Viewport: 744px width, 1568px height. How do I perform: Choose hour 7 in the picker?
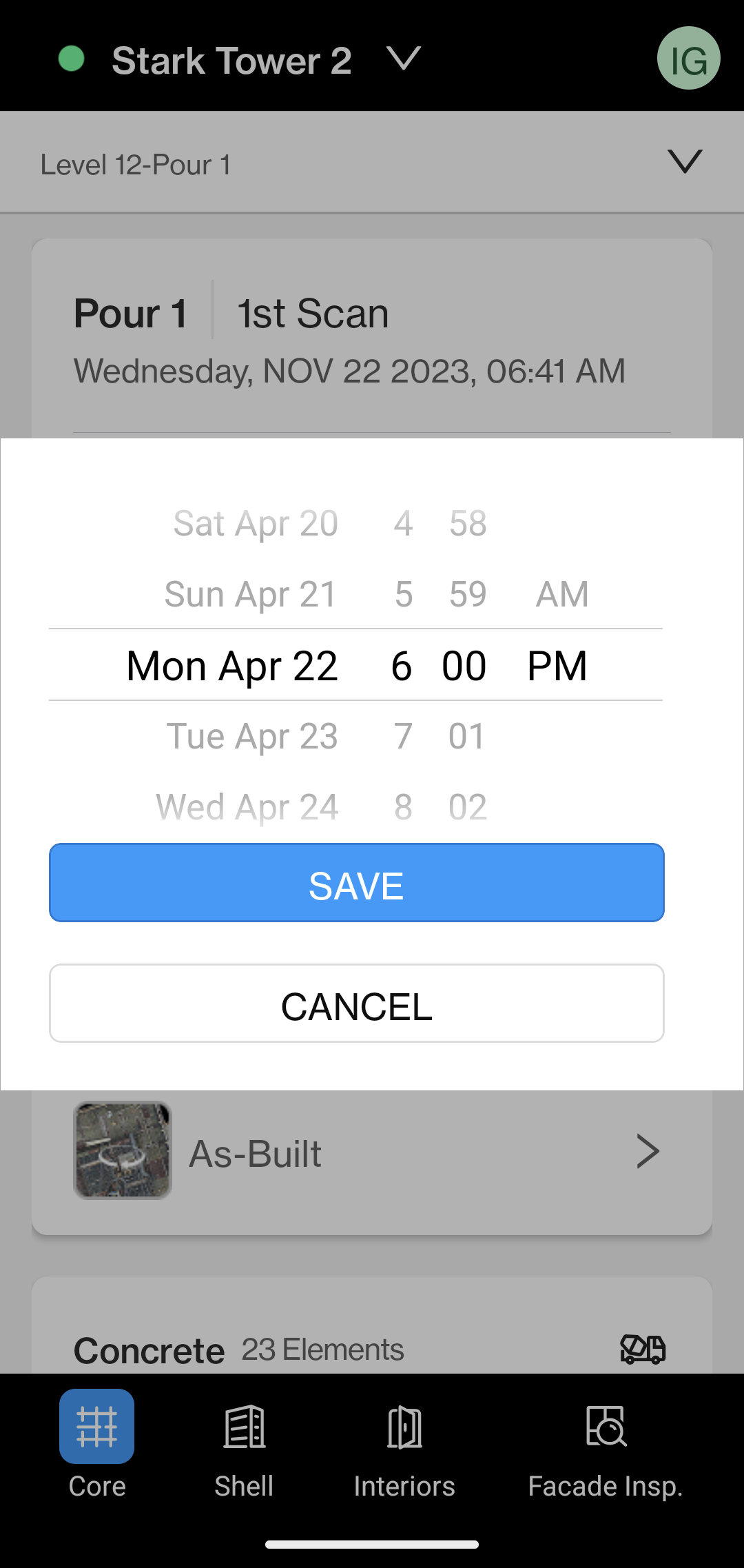click(403, 736)
